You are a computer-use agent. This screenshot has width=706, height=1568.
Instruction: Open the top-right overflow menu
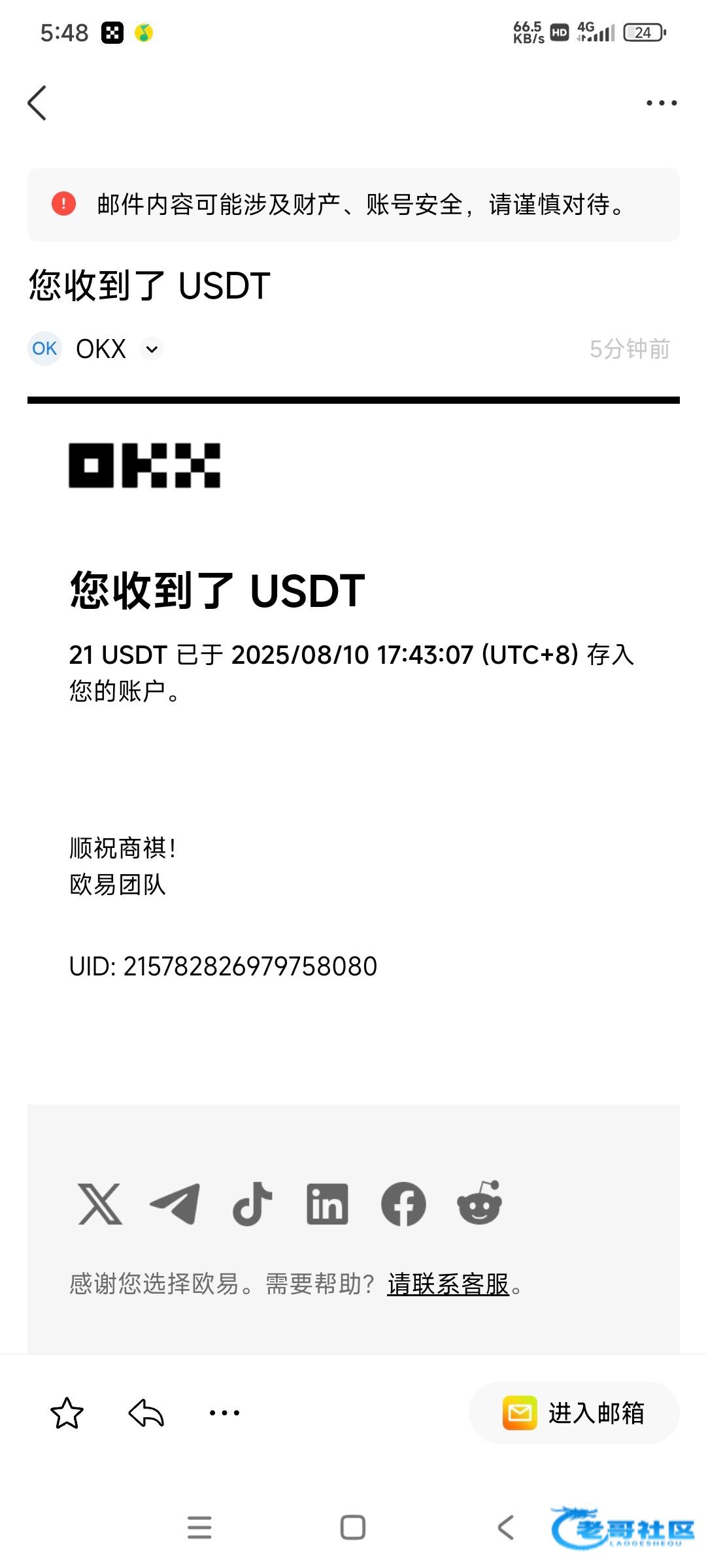pyautogui.click(x=662, y=103)
